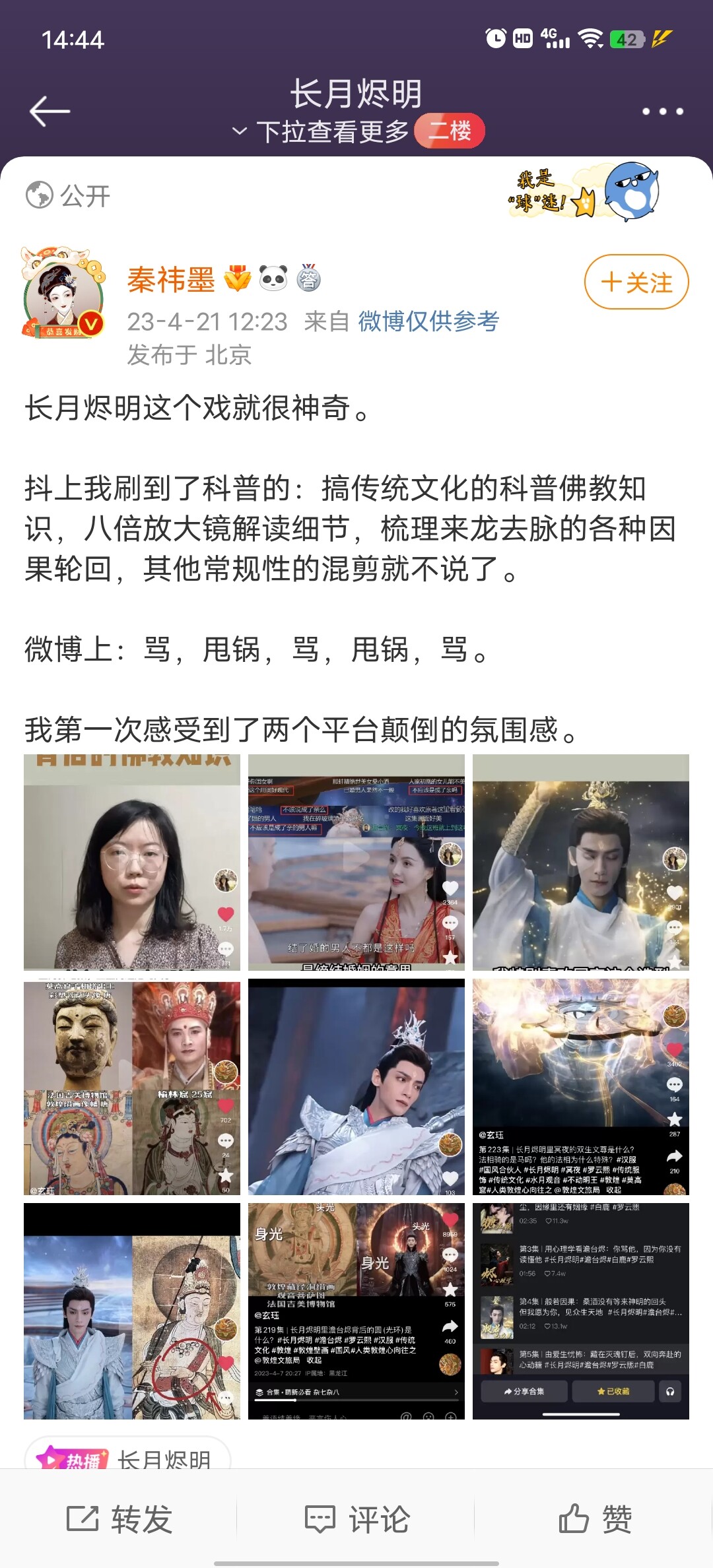713x1568 pixels.
Task: Open the three-dot overflow menu
Action: [x=662, y=112]
